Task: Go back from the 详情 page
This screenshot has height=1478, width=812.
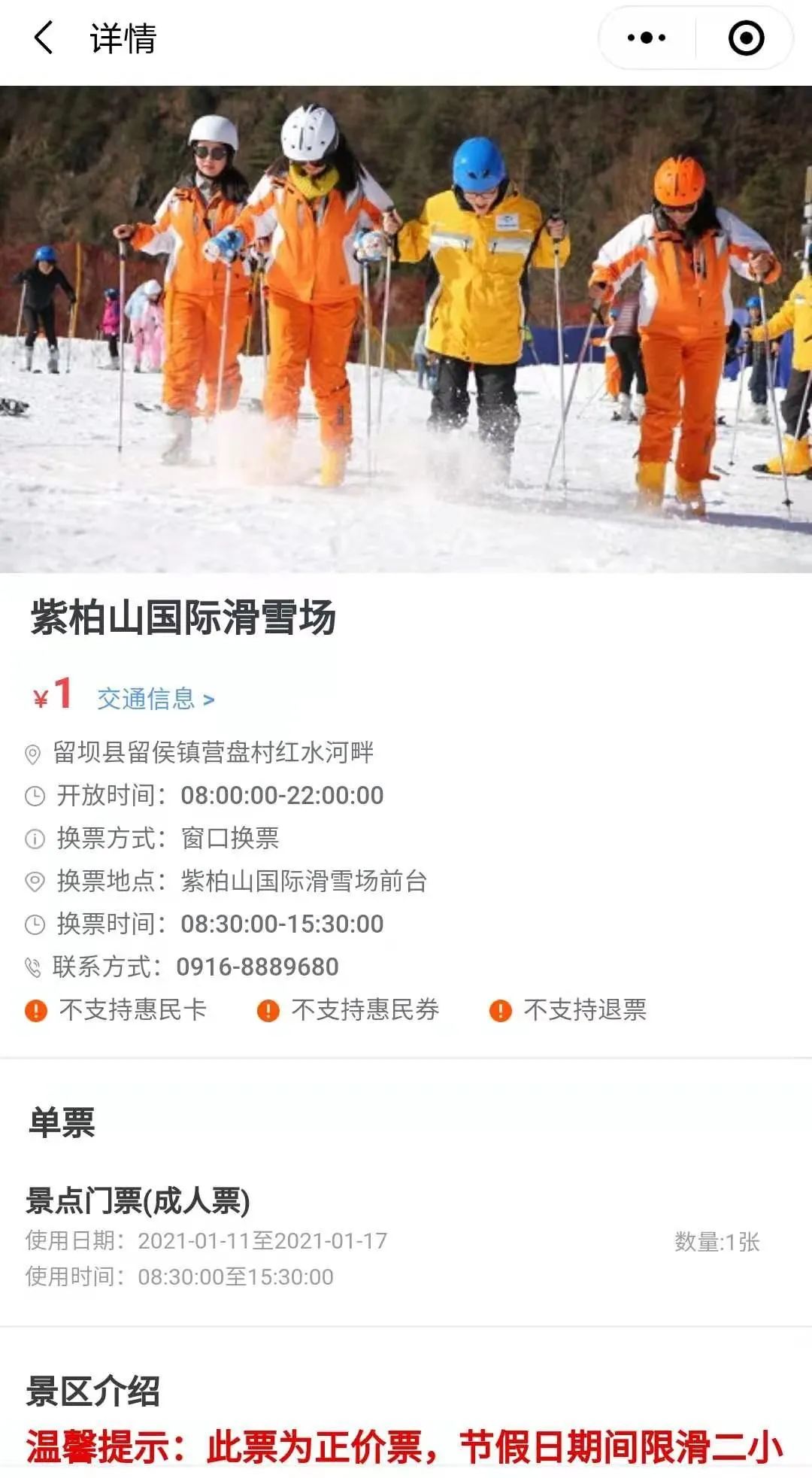Action: 44,38
